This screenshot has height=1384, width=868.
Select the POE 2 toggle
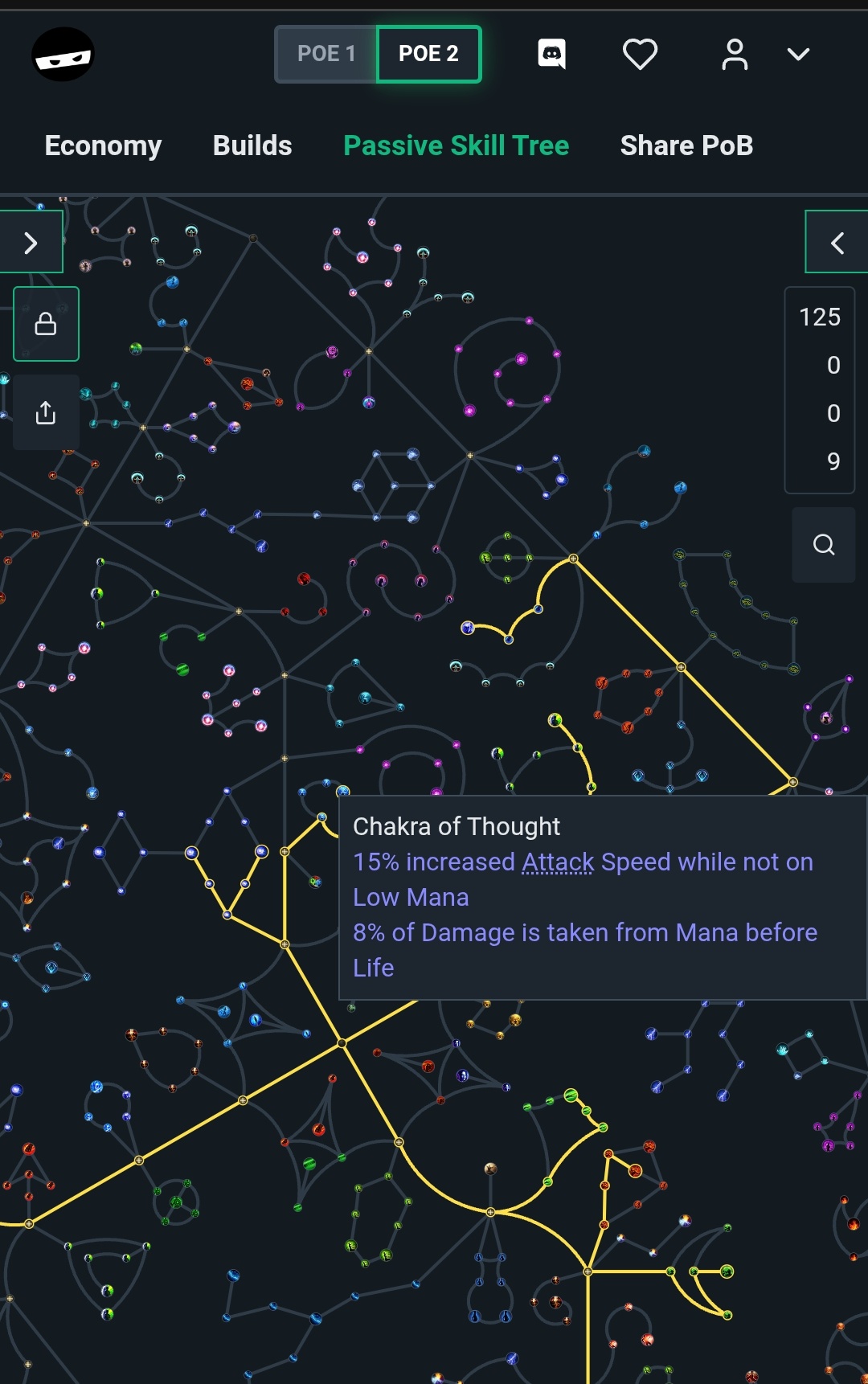428,54
